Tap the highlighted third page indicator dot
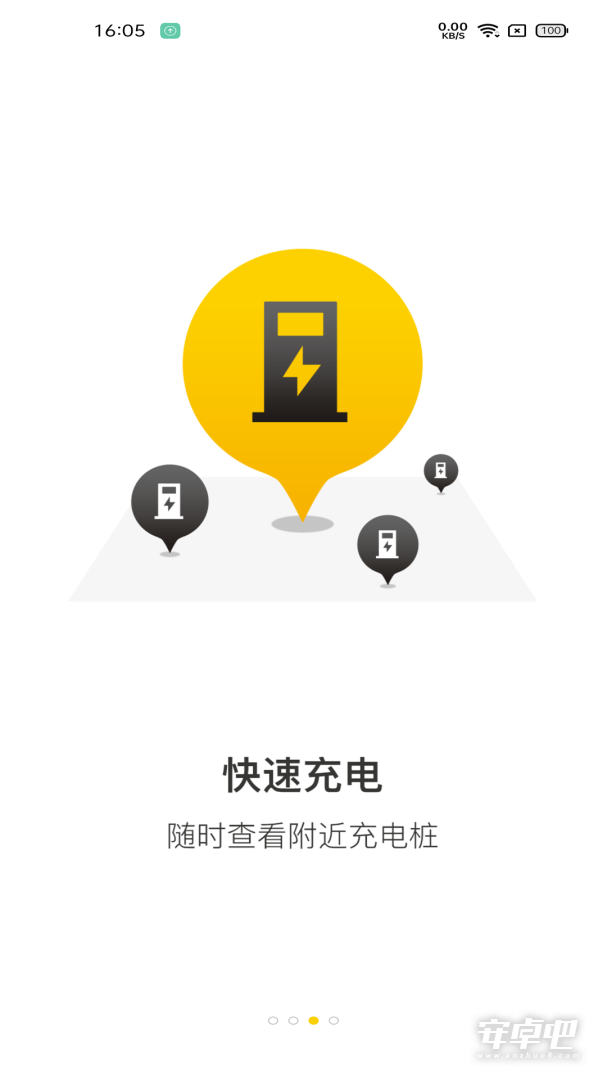The image size is (607, 1080). (313, 1020)
